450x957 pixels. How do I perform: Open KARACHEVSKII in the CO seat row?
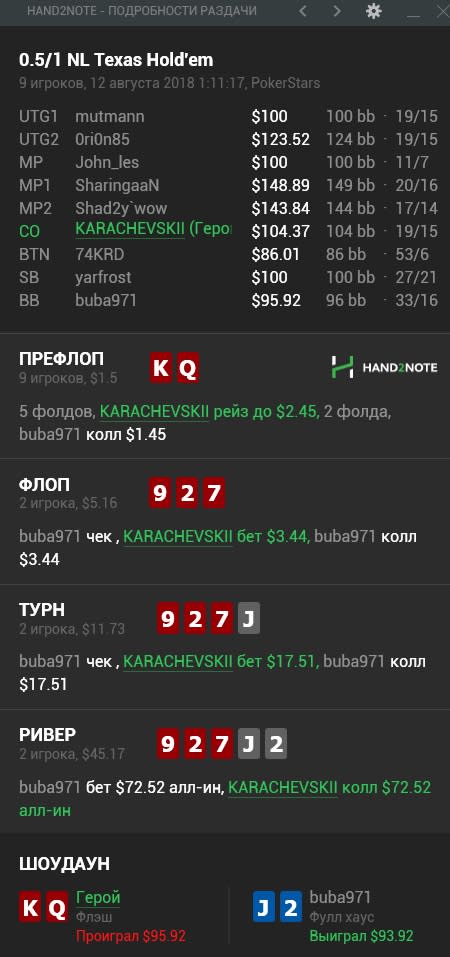(129, 229)
